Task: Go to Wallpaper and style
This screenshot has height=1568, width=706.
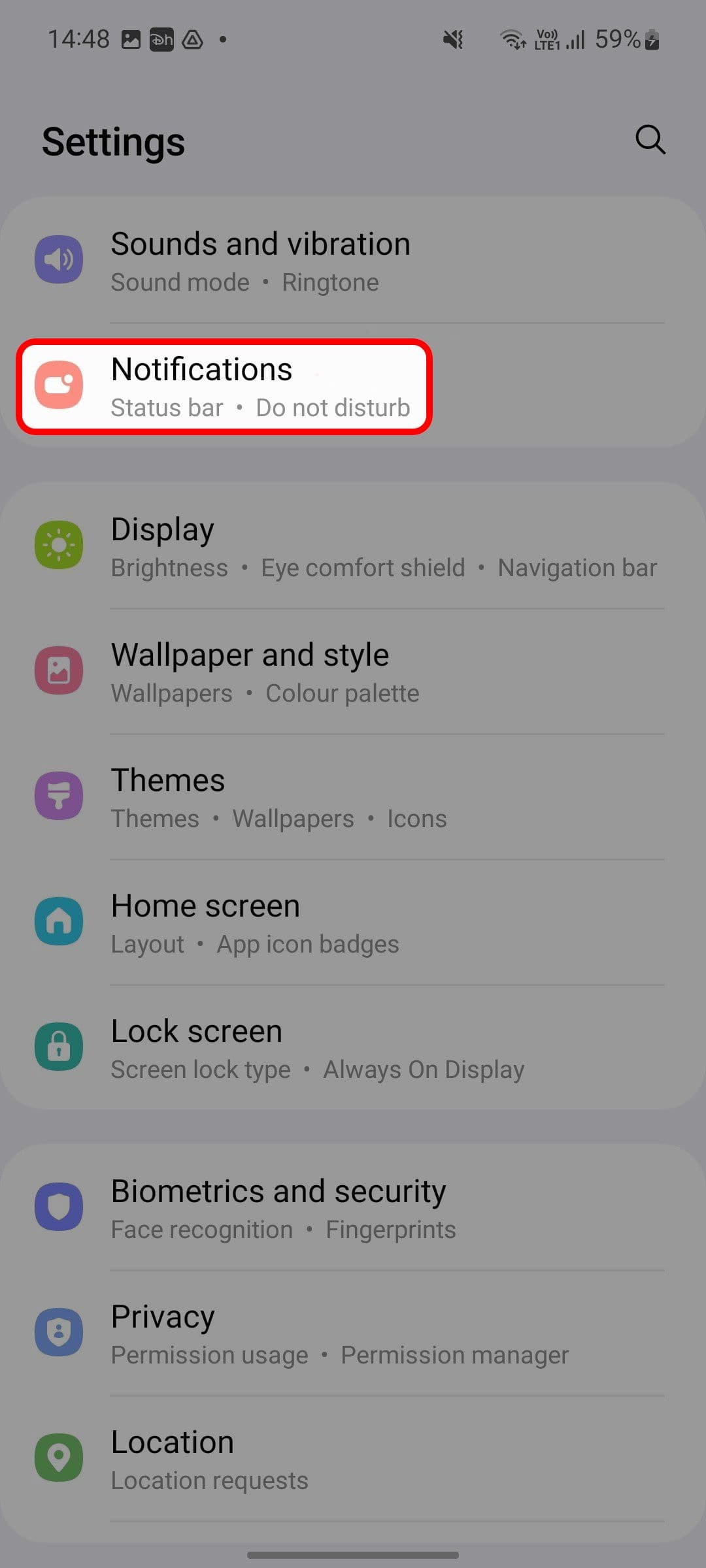Action: click(x=353, y=672)
